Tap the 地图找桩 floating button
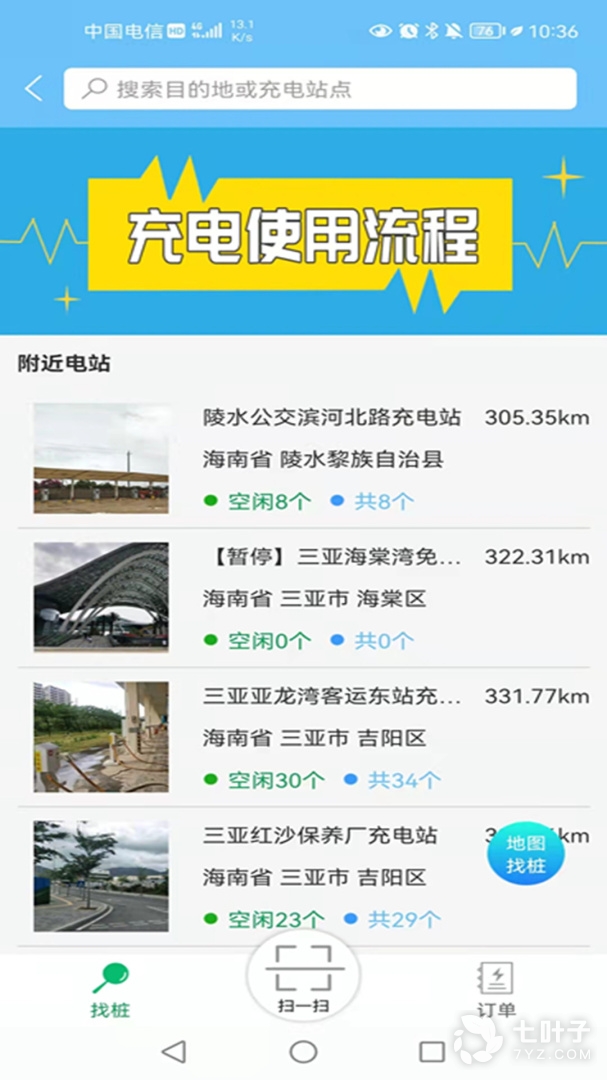 (x=526, y=855)
